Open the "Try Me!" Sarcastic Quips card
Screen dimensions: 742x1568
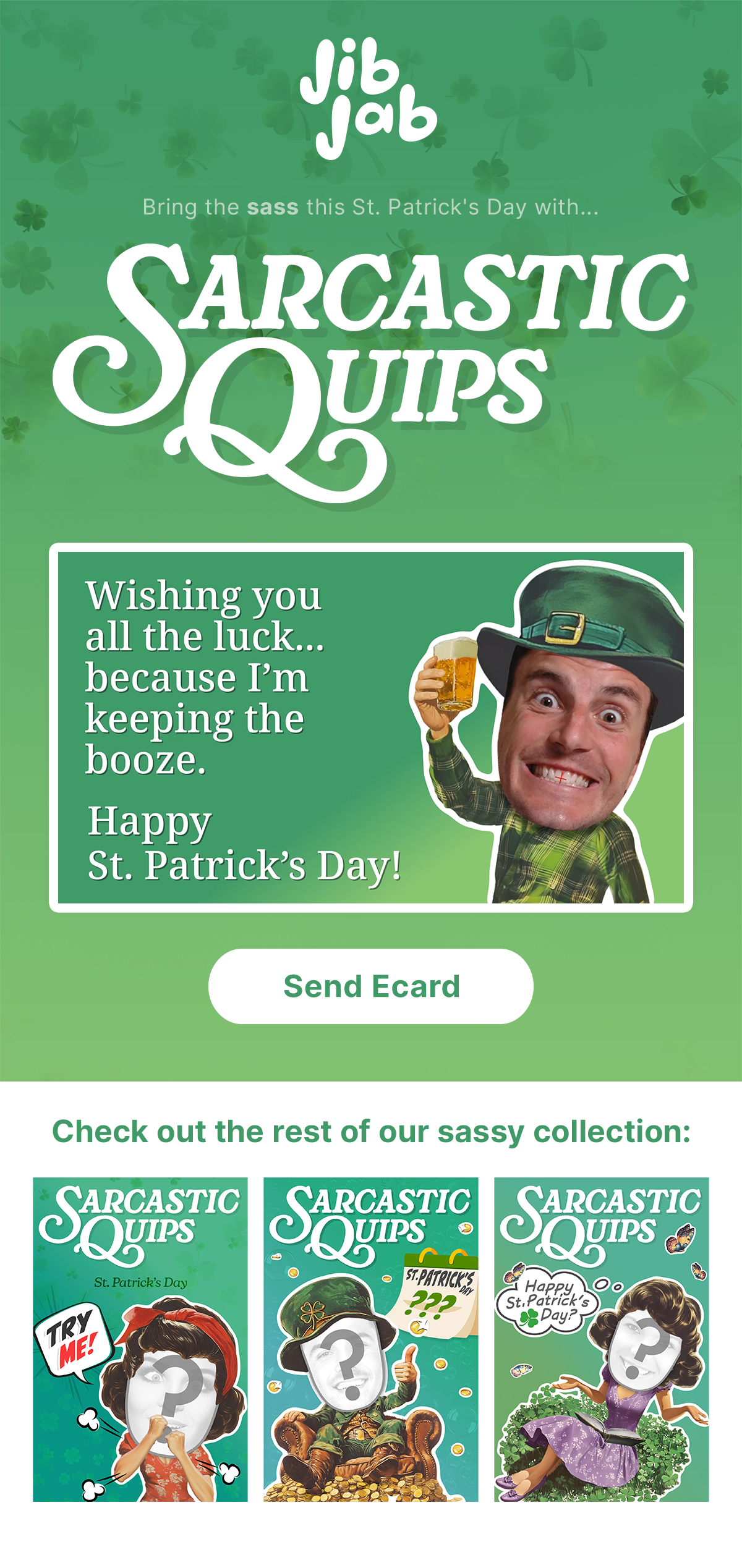(140, 1339)
